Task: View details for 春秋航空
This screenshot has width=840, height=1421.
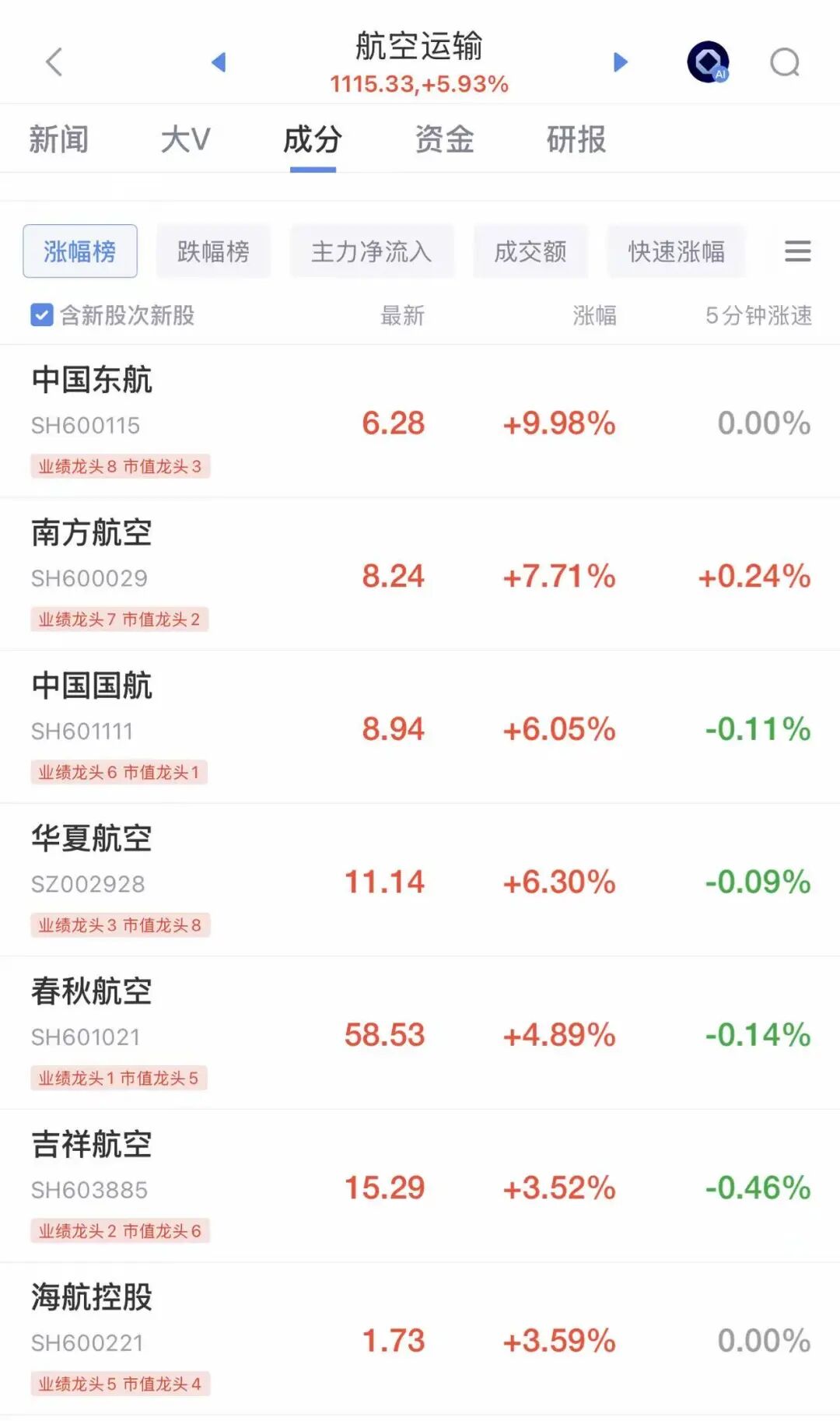Action: (x=420, y=1033)
